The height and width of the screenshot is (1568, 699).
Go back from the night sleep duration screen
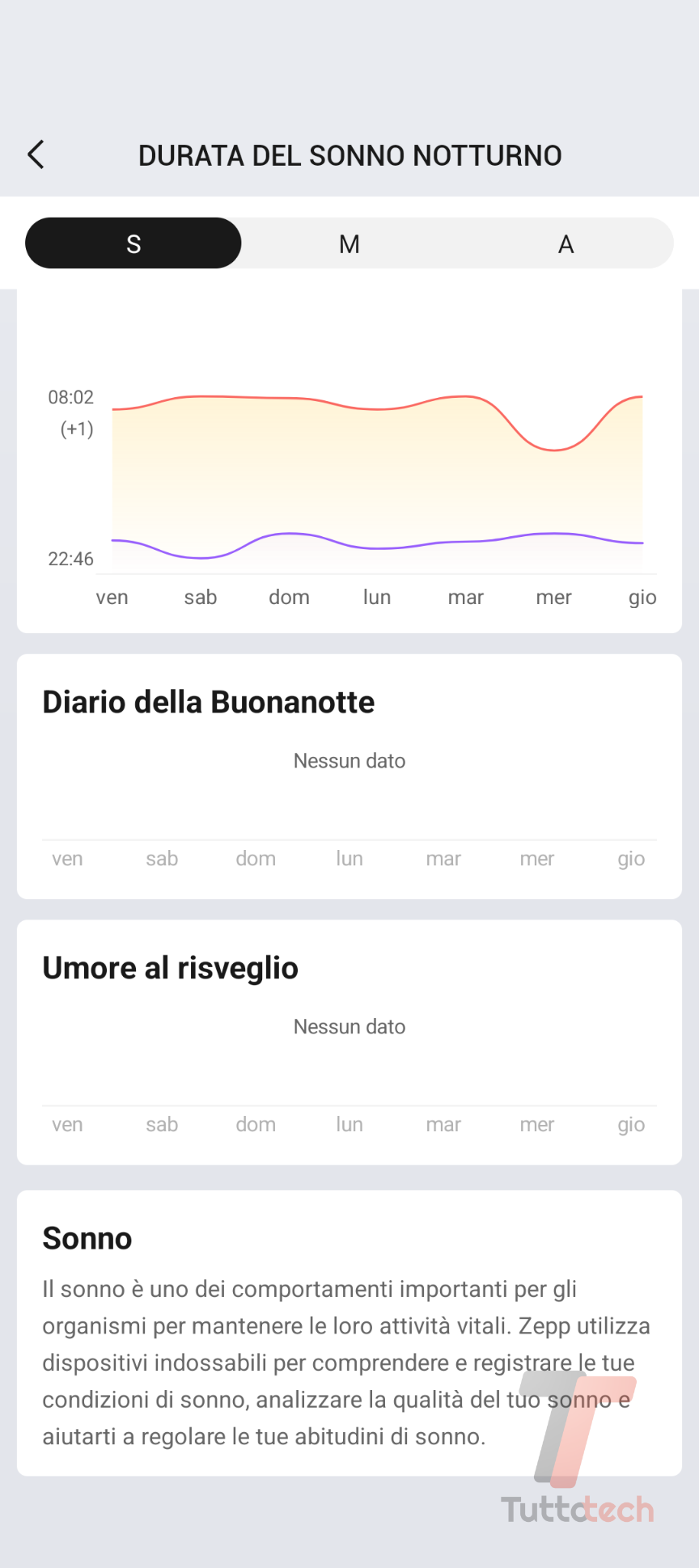click(x=36, y=154)
